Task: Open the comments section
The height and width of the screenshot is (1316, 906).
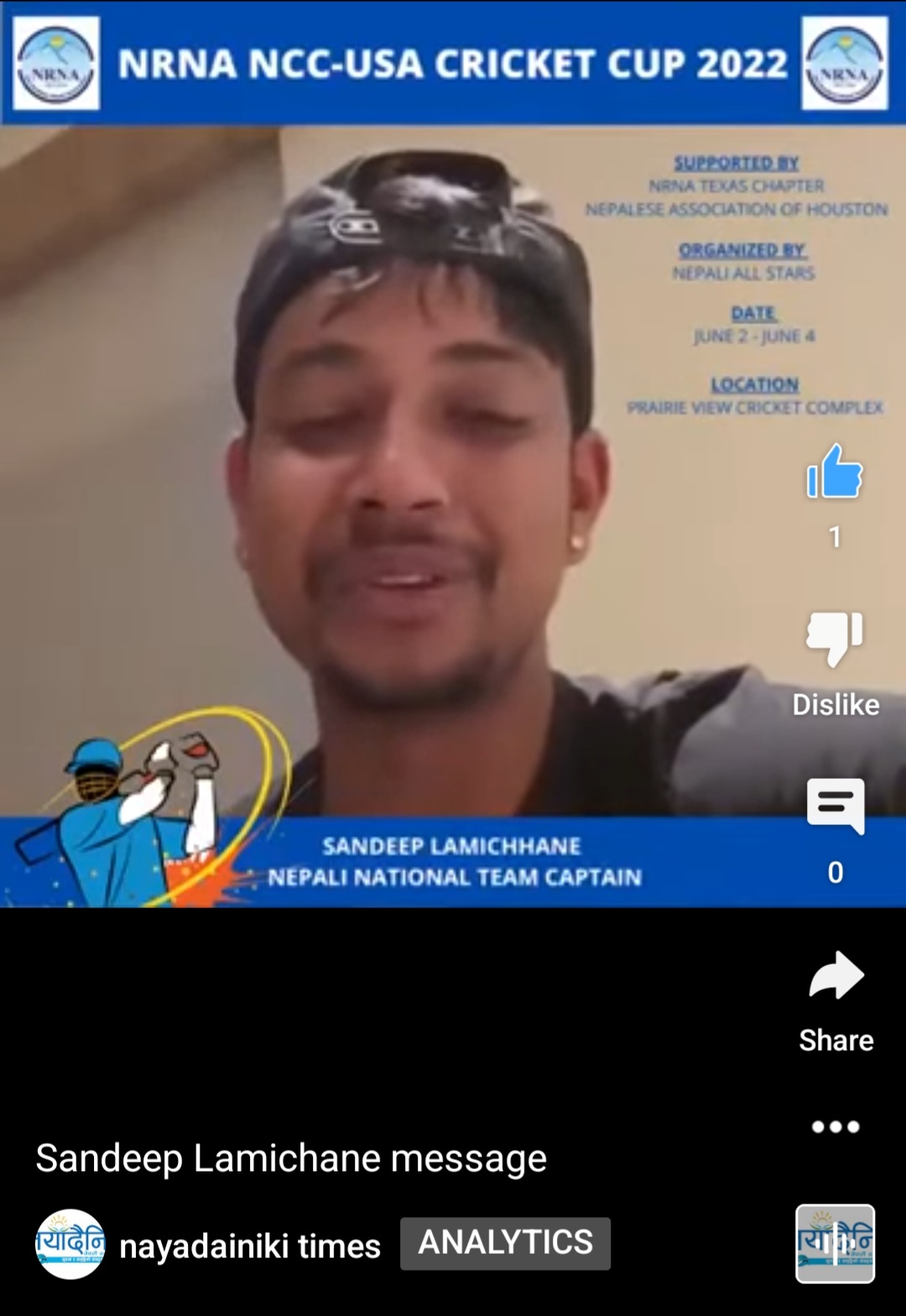Action: click(x=835, y=807)
